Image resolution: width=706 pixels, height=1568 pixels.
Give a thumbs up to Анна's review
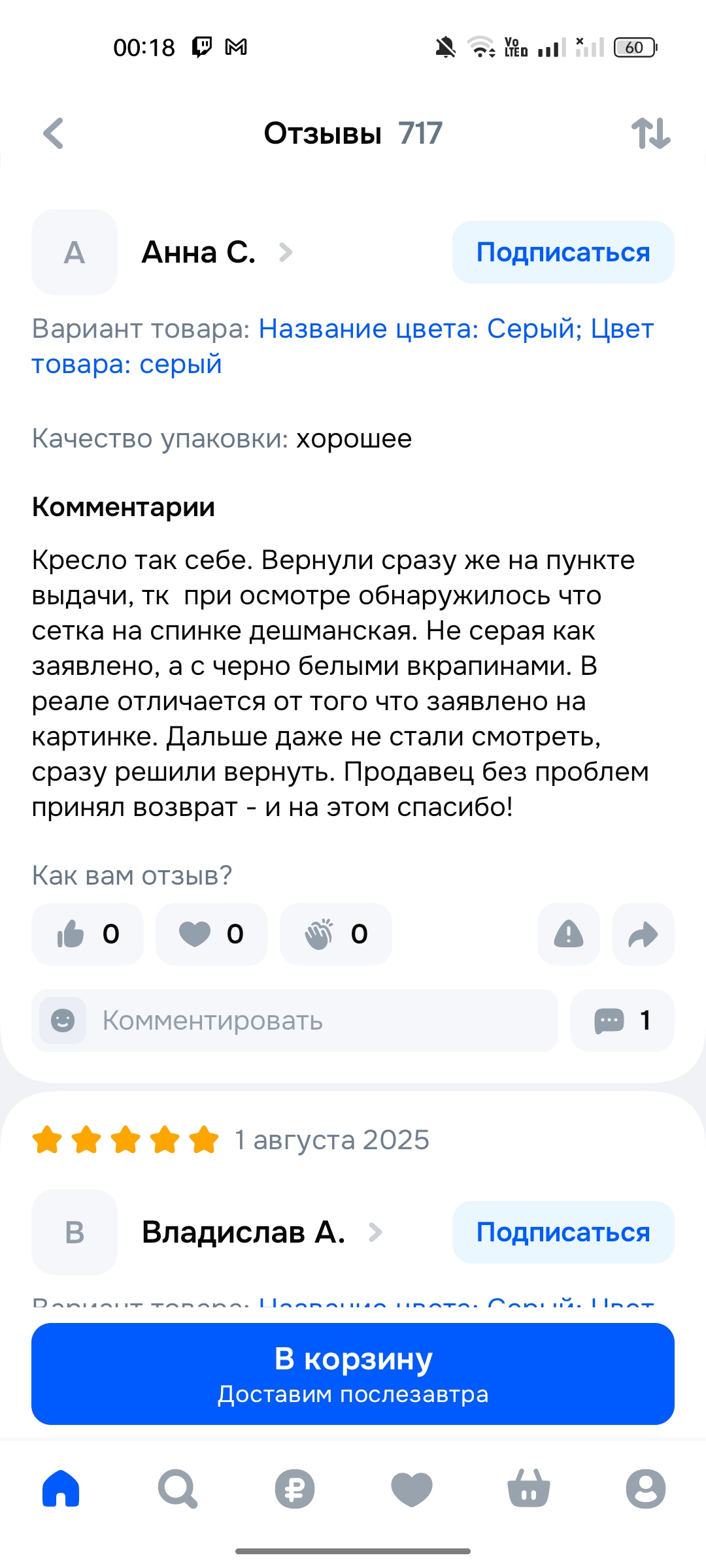[x=88, y=934]
